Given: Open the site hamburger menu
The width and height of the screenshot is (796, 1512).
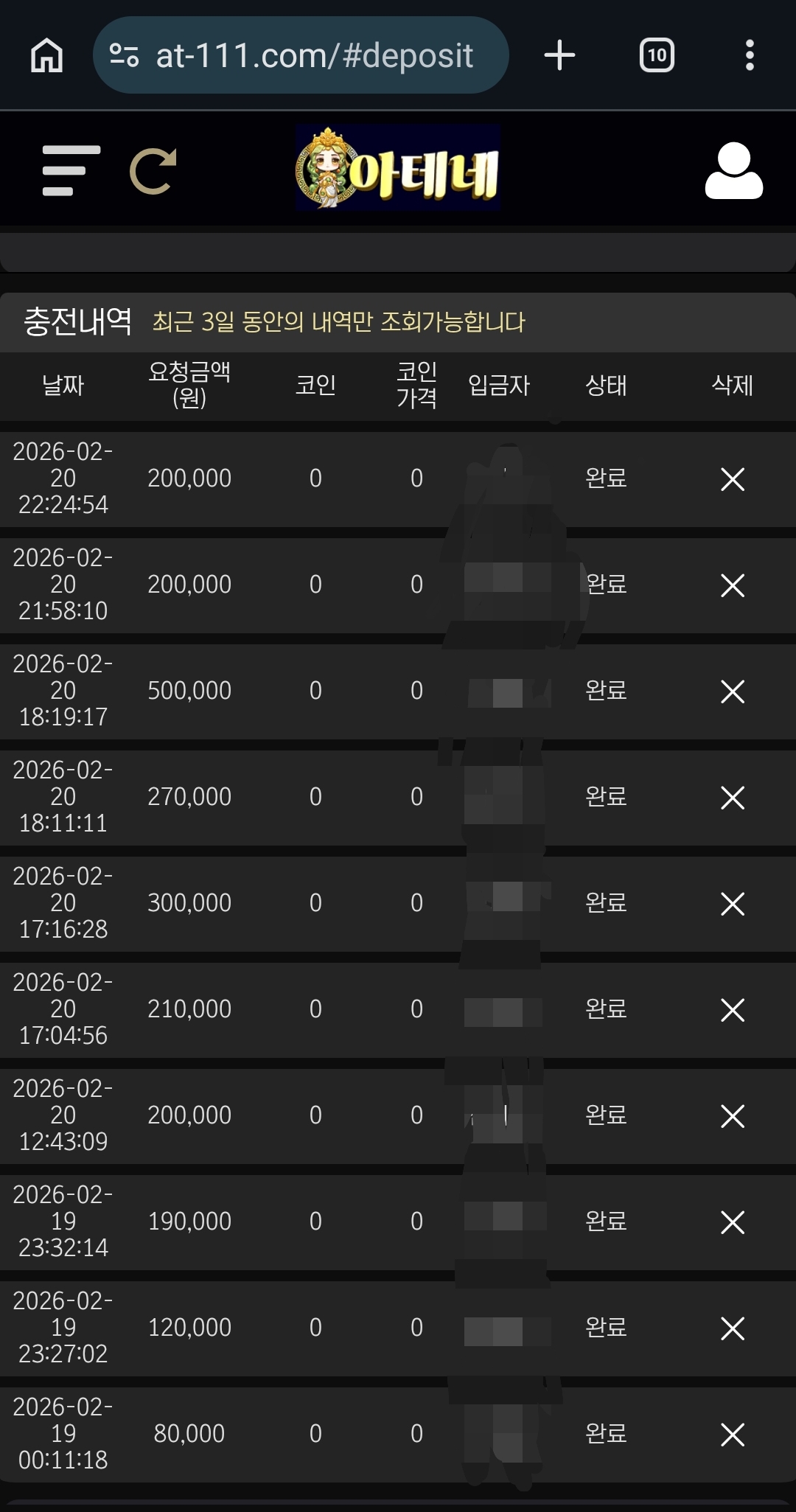Looking at the screenshot, I should point(71,171).
